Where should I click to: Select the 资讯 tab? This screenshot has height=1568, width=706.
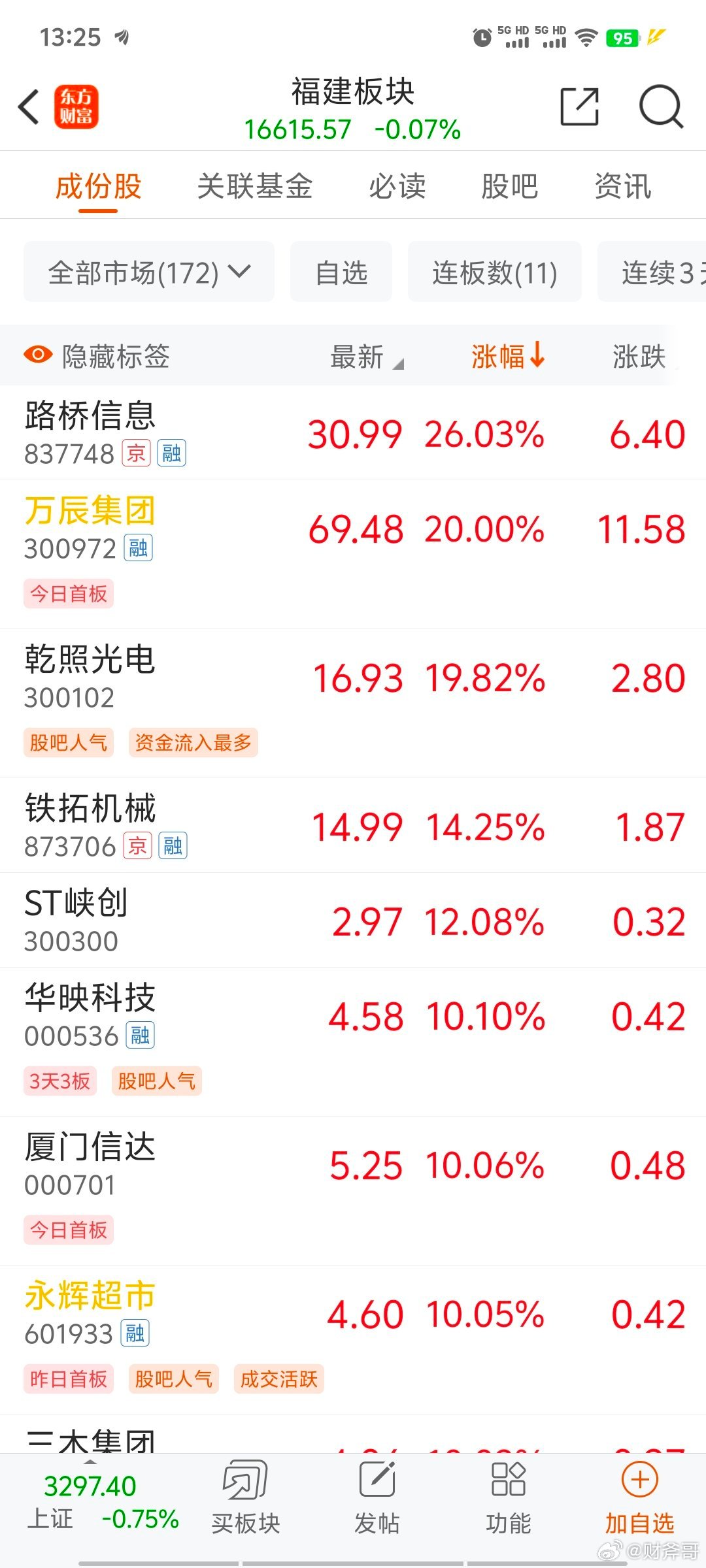pyautogui.click(x=622, y=186)
